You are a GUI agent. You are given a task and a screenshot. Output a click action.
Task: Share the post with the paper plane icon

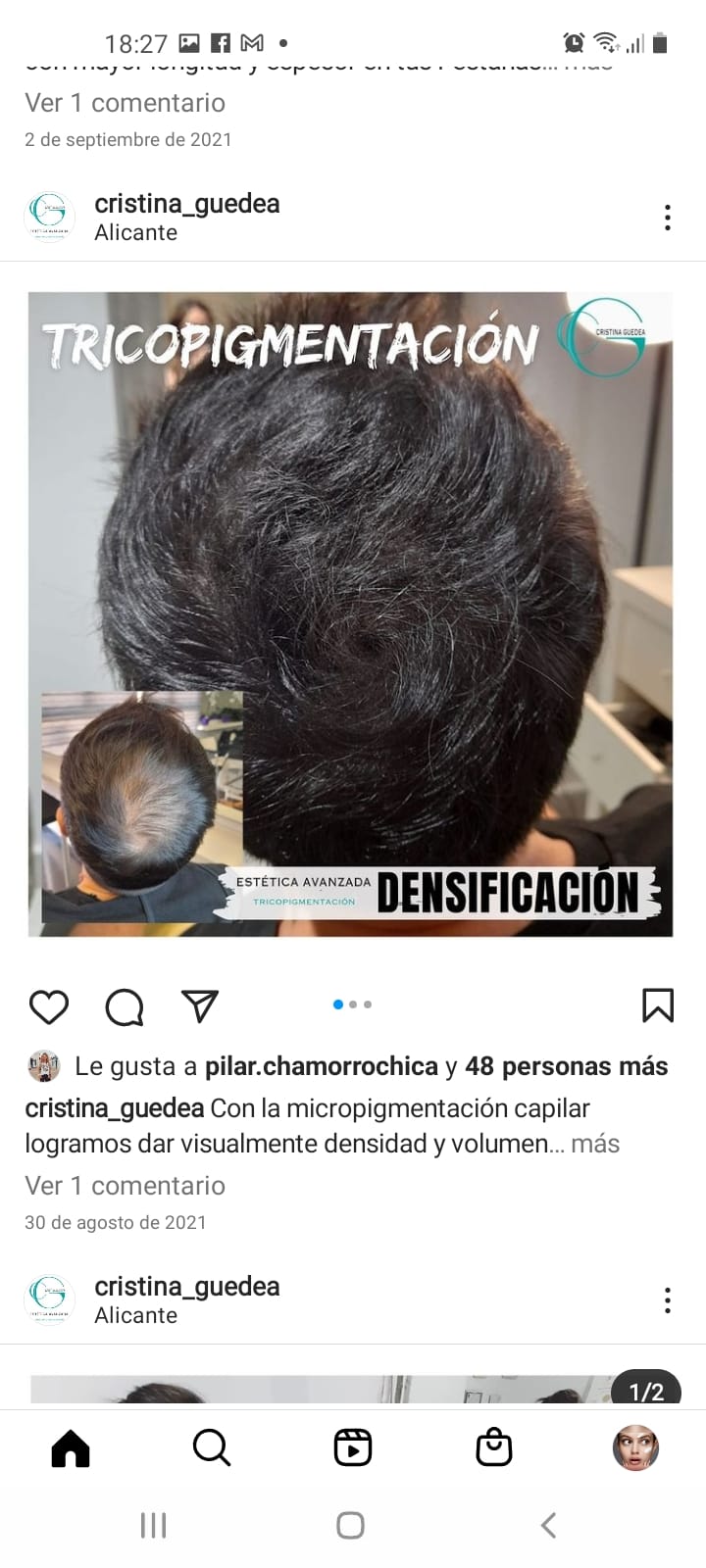click(200, 1005)
